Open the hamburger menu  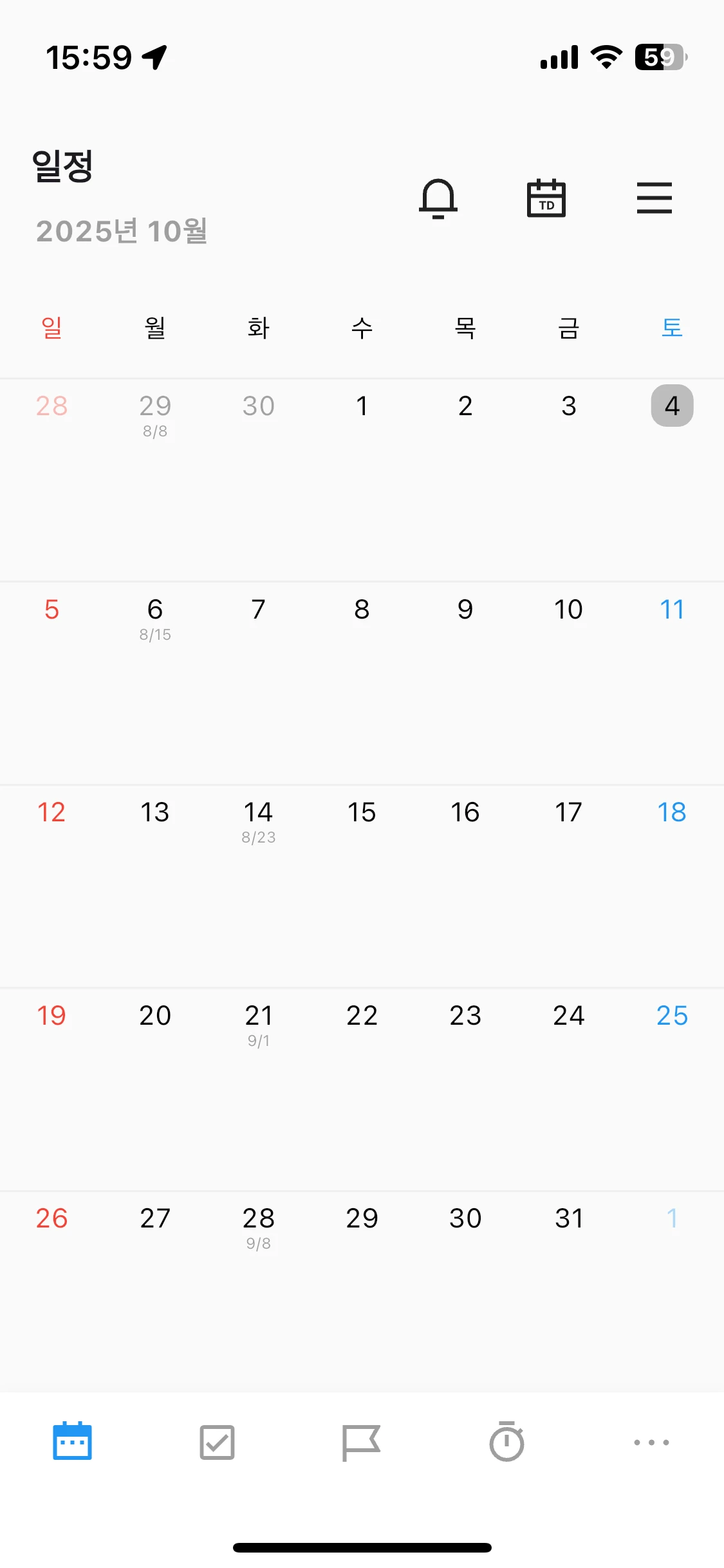(x=654, y=198)
